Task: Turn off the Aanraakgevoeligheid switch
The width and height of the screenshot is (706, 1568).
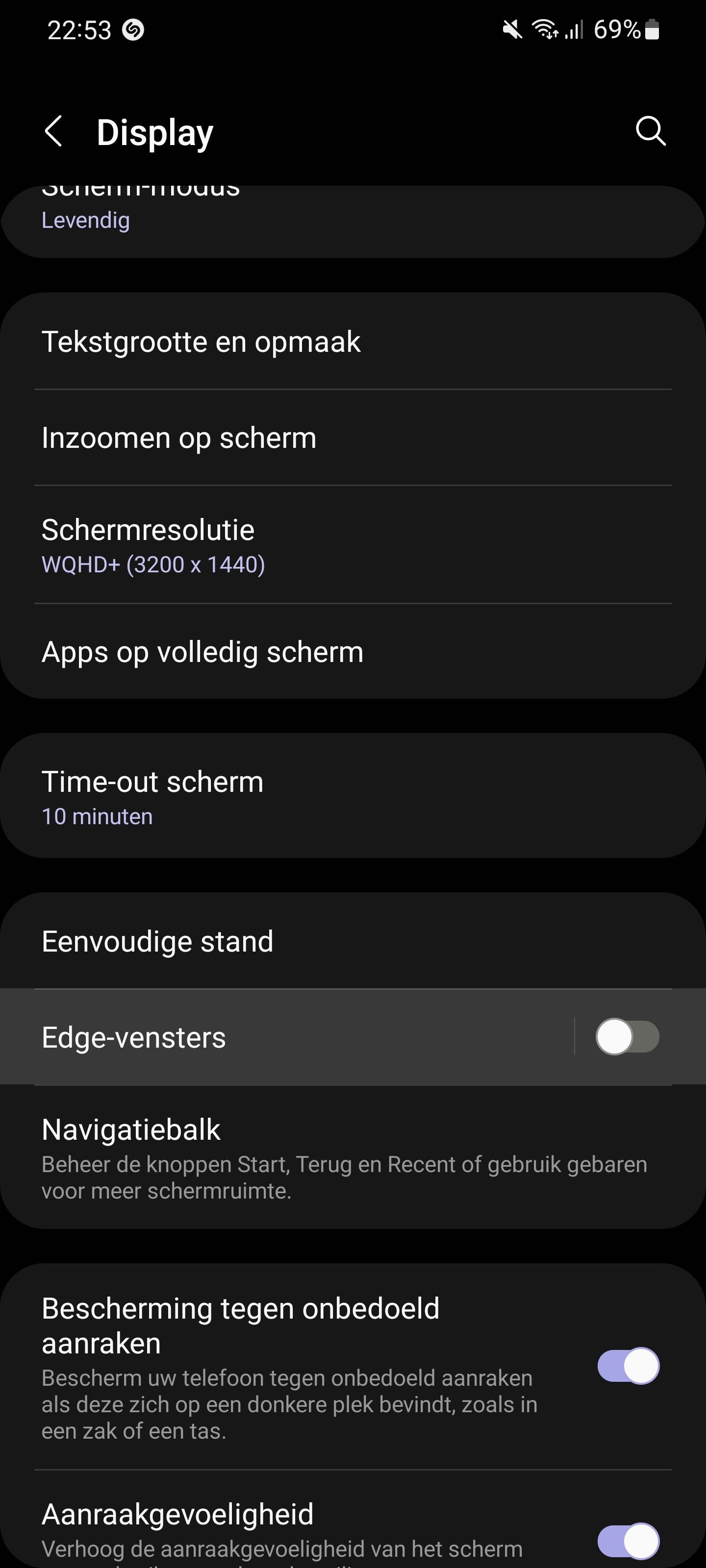Action: pos(628,1541)
